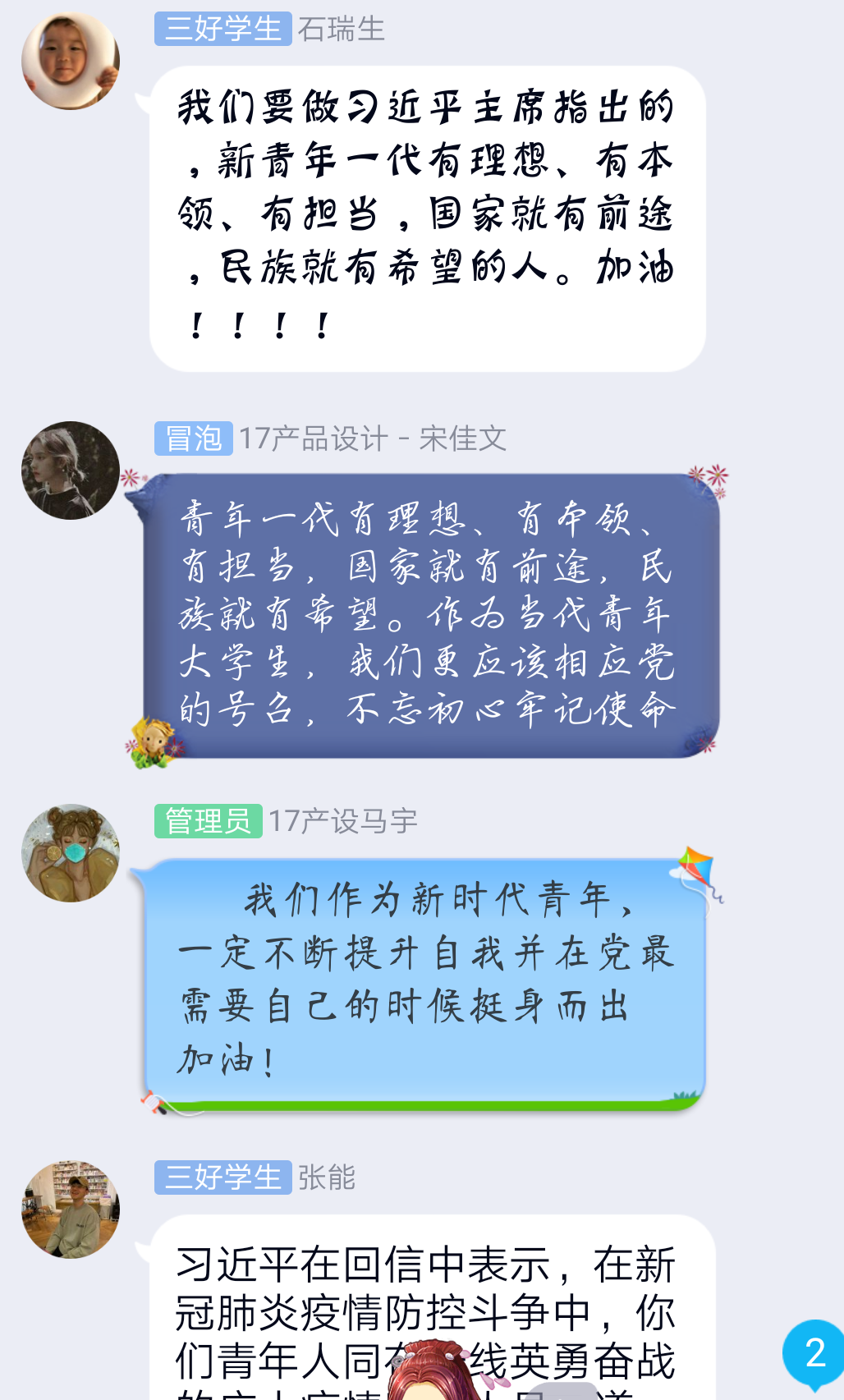The height and width of the screenshot is (1400, 844).
Task: Jump to the 2 new unread messages
Action: click(813, 1353)
